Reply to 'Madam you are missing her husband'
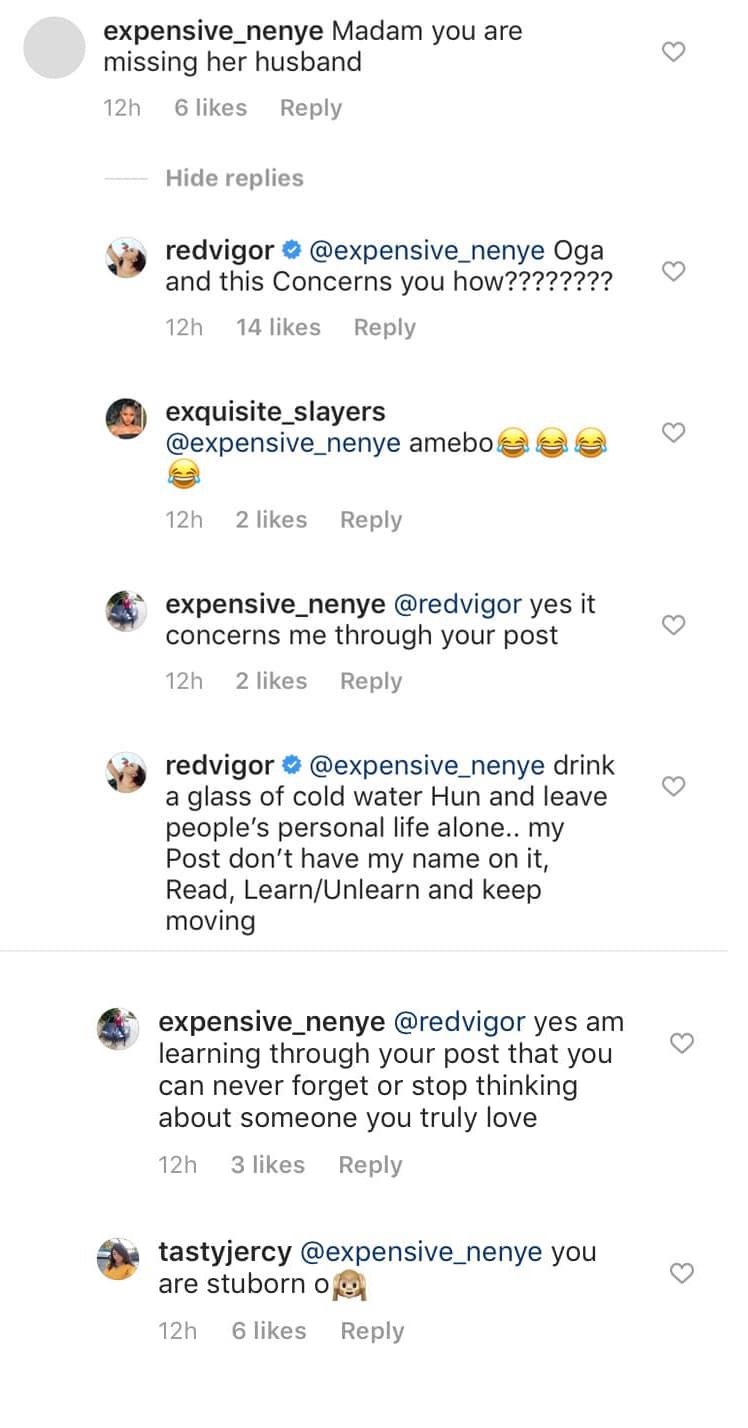Image resolution: width=748 pixels, height=1428 pixels. 310,108
